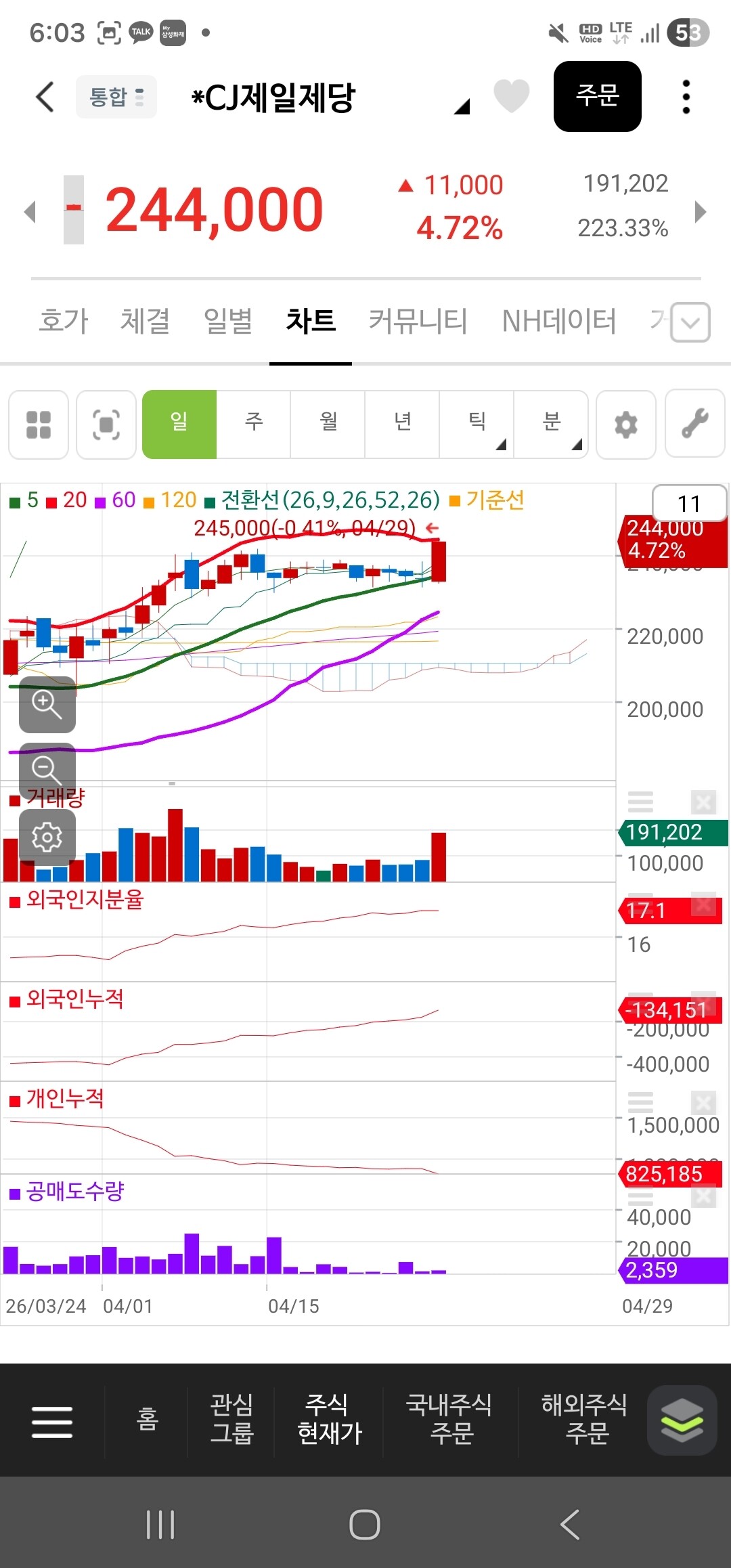Open the three-dot overflow menu

pyautogui.click(x=686, y=97)
